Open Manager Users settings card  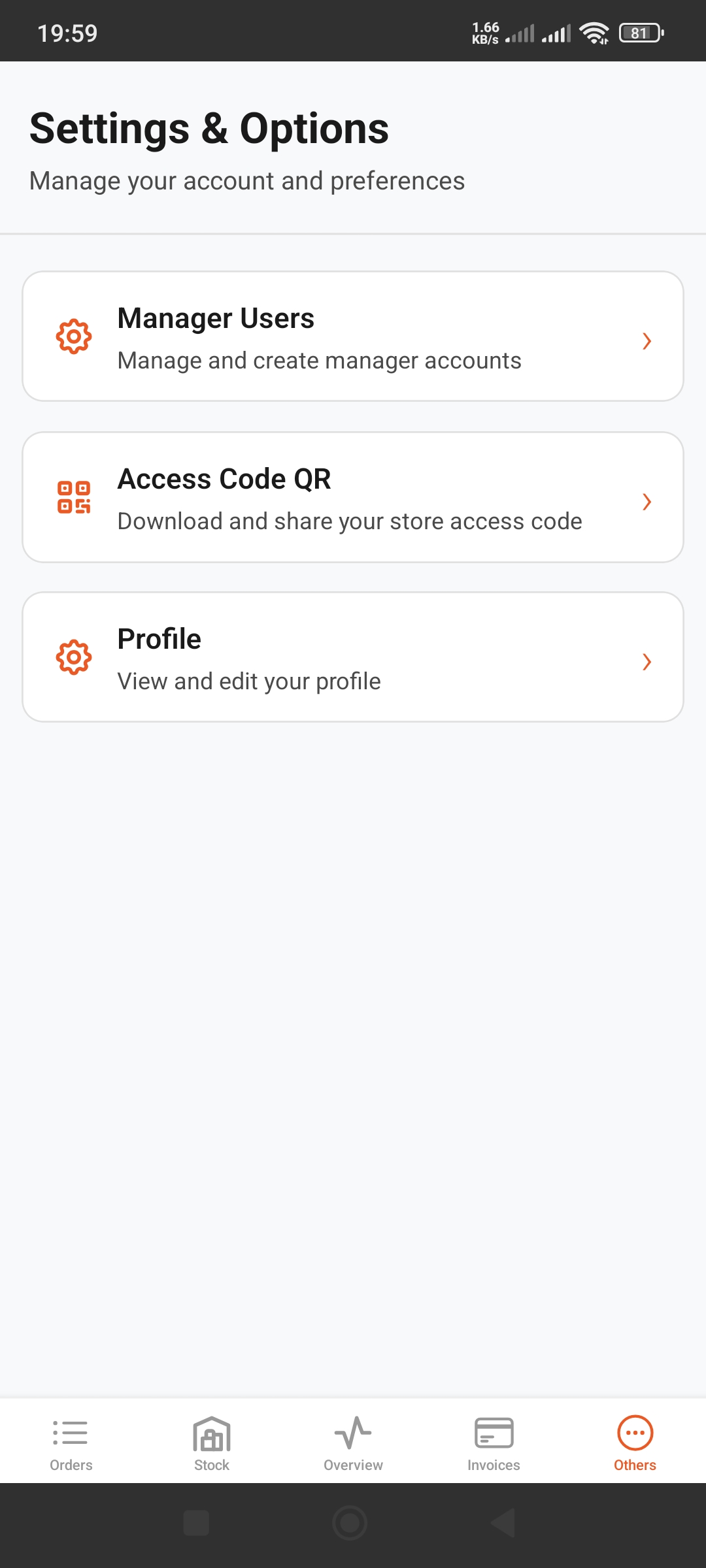coord(353,336)
